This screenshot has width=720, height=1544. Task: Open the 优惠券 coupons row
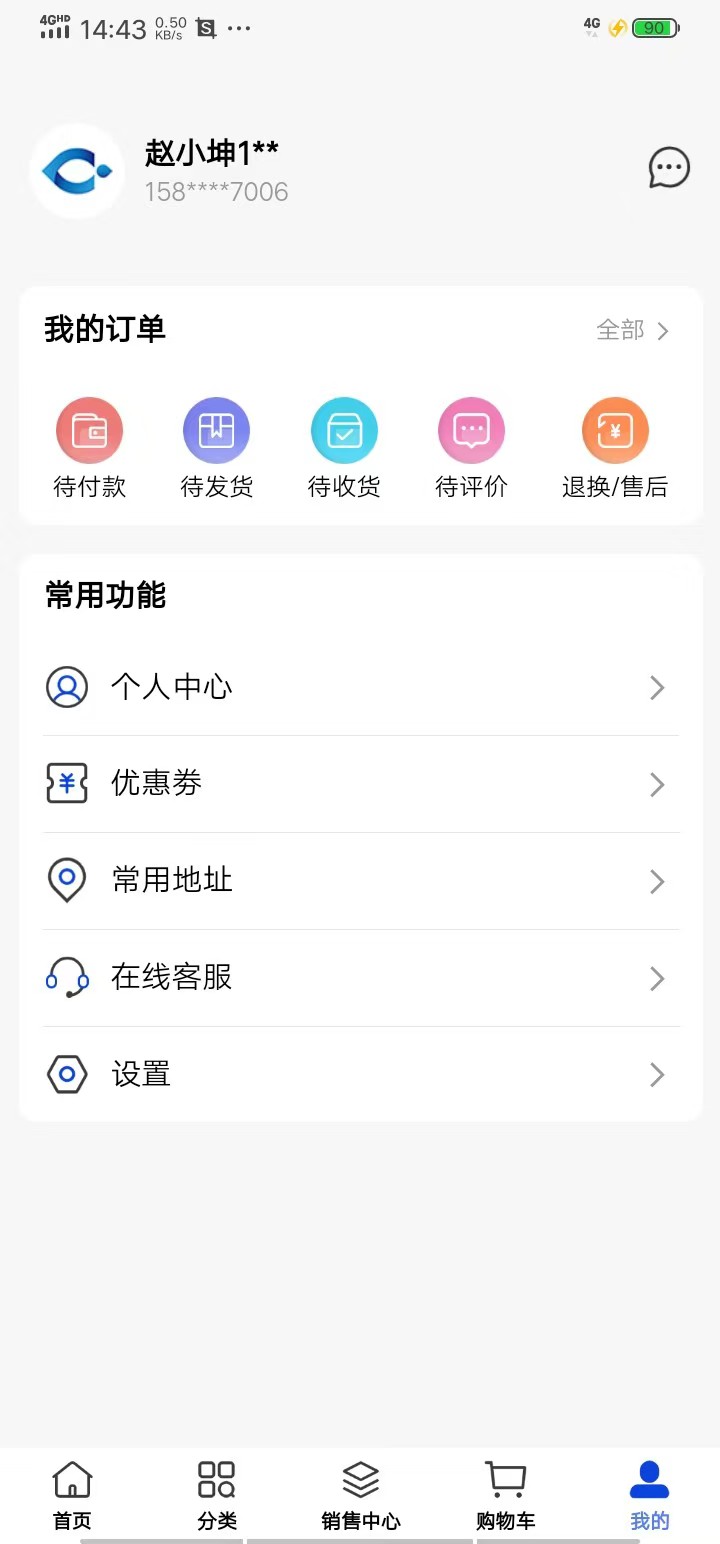[360, 783]
